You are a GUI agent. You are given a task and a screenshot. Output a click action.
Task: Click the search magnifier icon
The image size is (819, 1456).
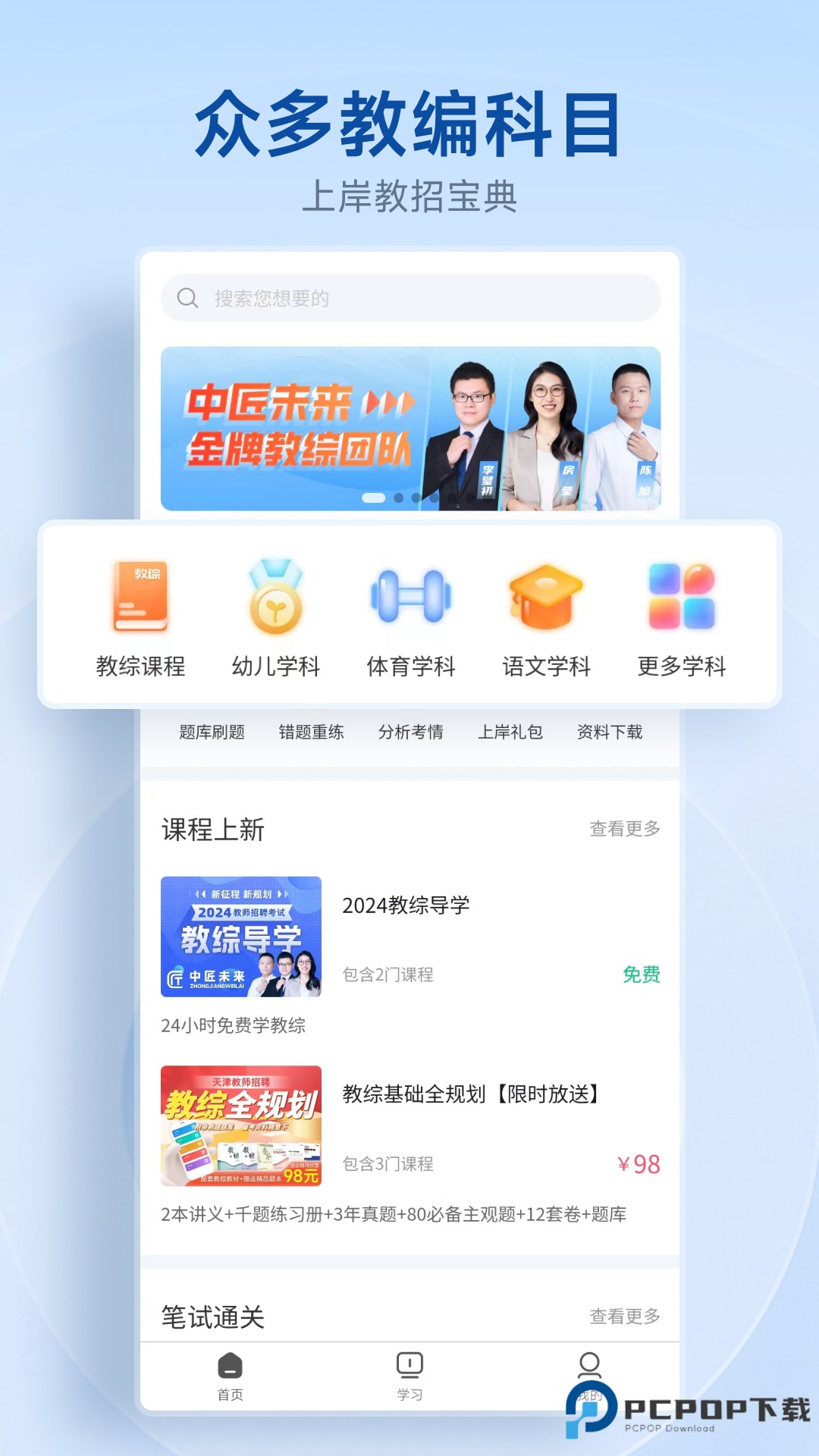pos(187,297)
